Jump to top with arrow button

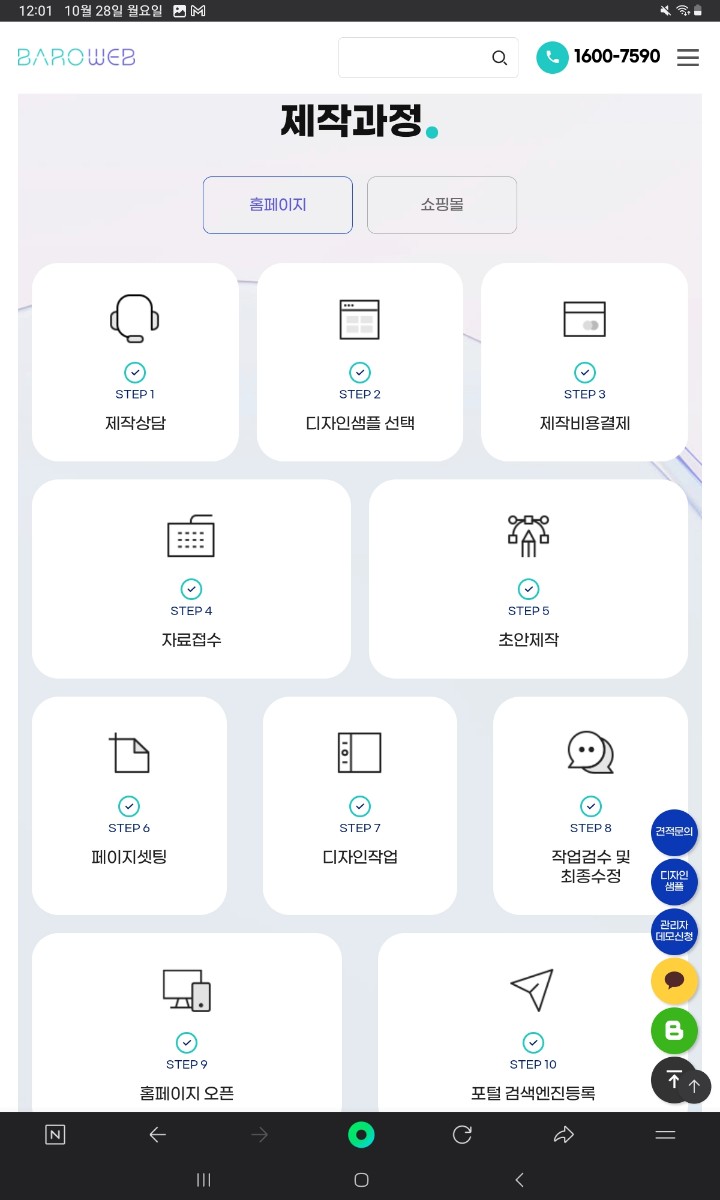coord(675,1080)
